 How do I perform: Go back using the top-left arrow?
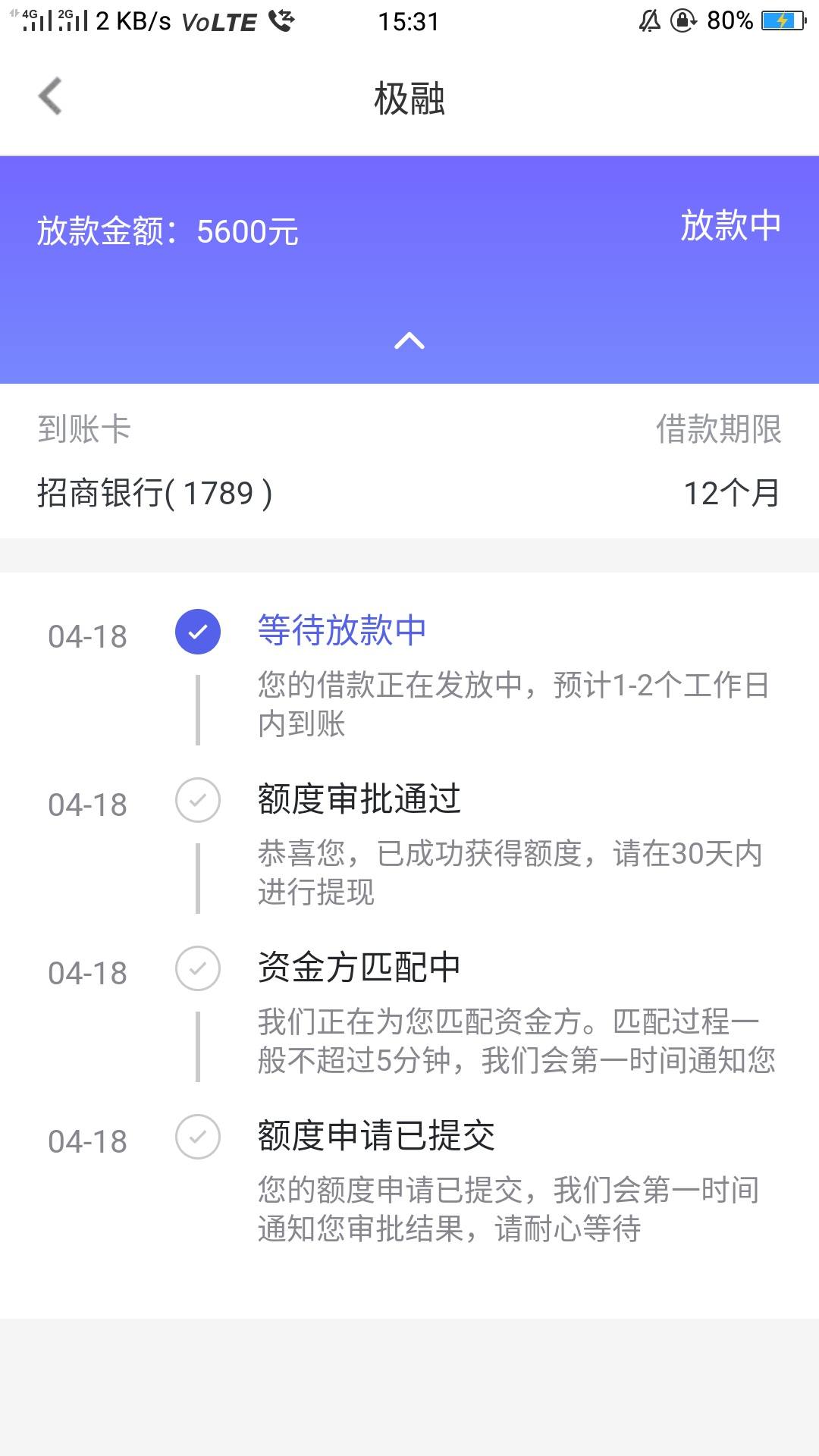click(x=50, y=97)
